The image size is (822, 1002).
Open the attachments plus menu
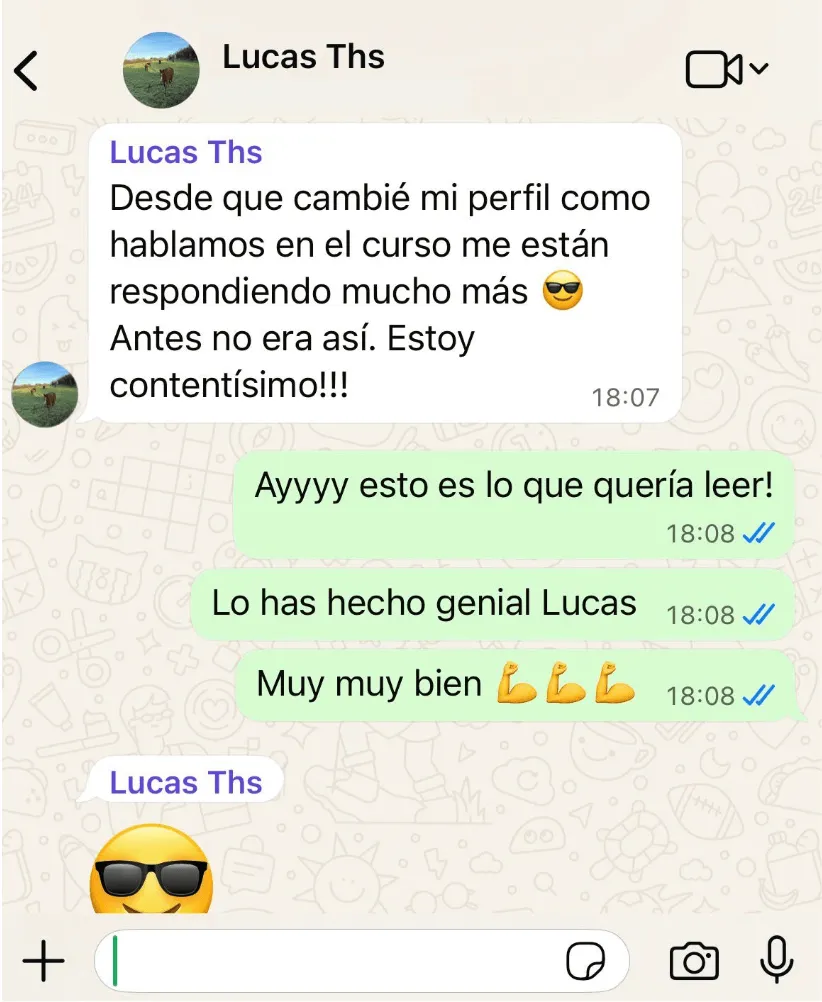(x=43, y=961)
